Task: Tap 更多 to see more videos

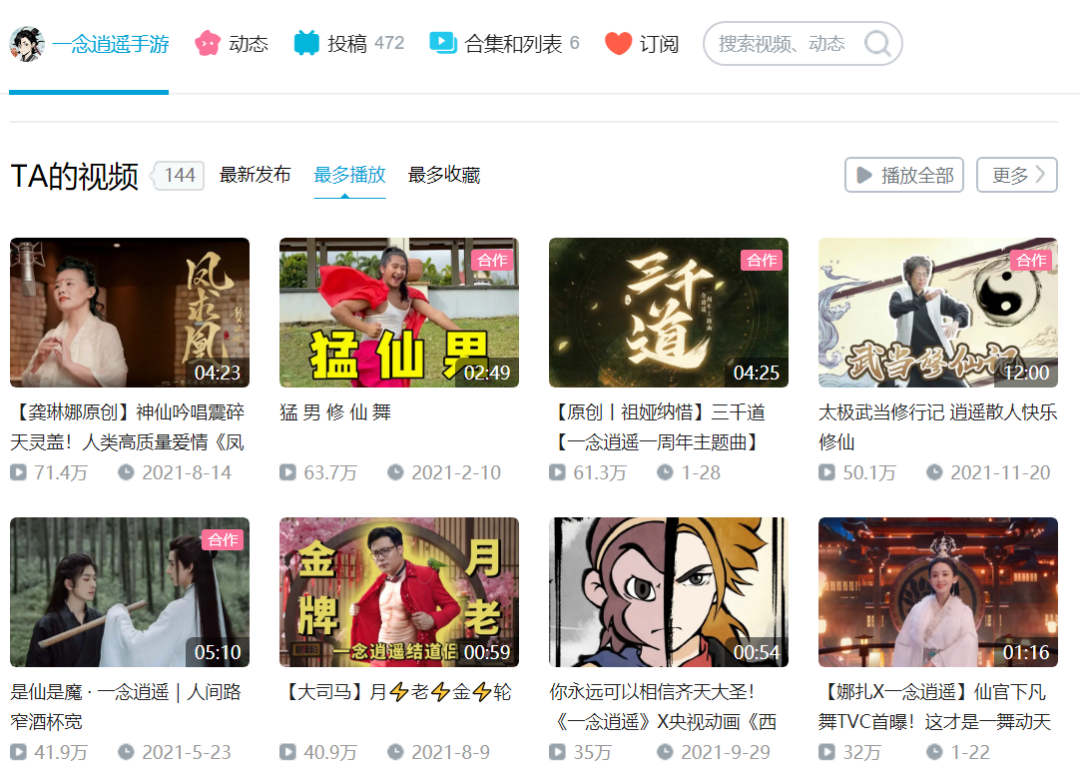Action: (1016, 175)
